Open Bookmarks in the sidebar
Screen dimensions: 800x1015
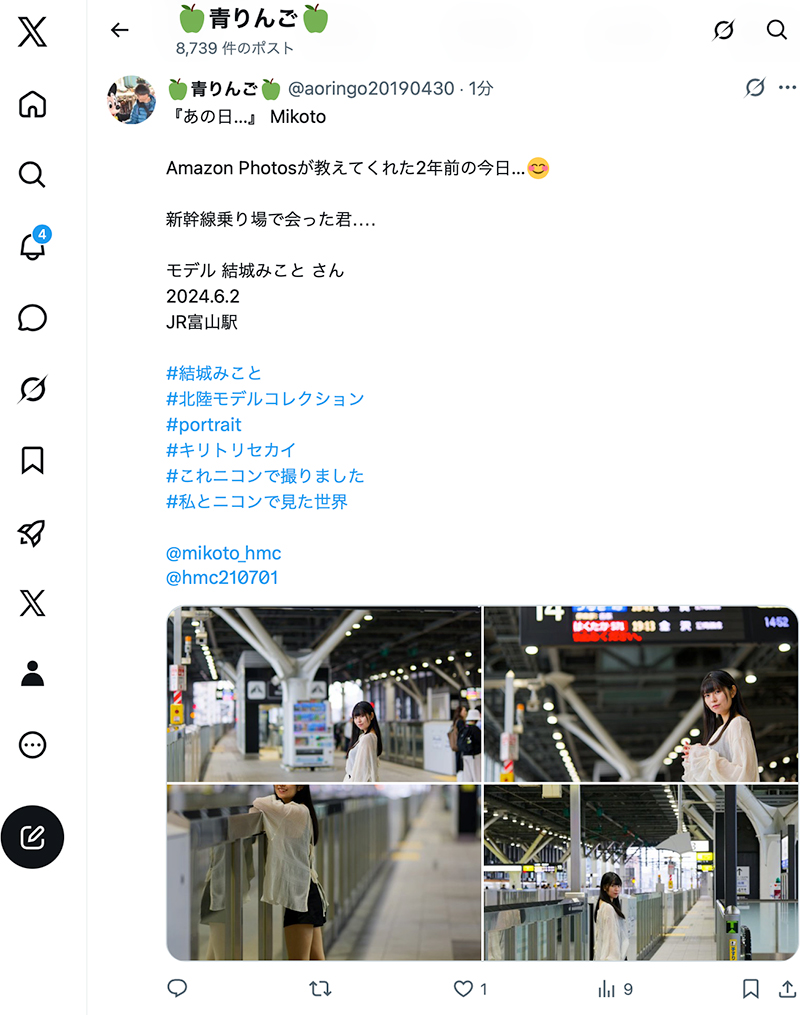pos(32,460)
